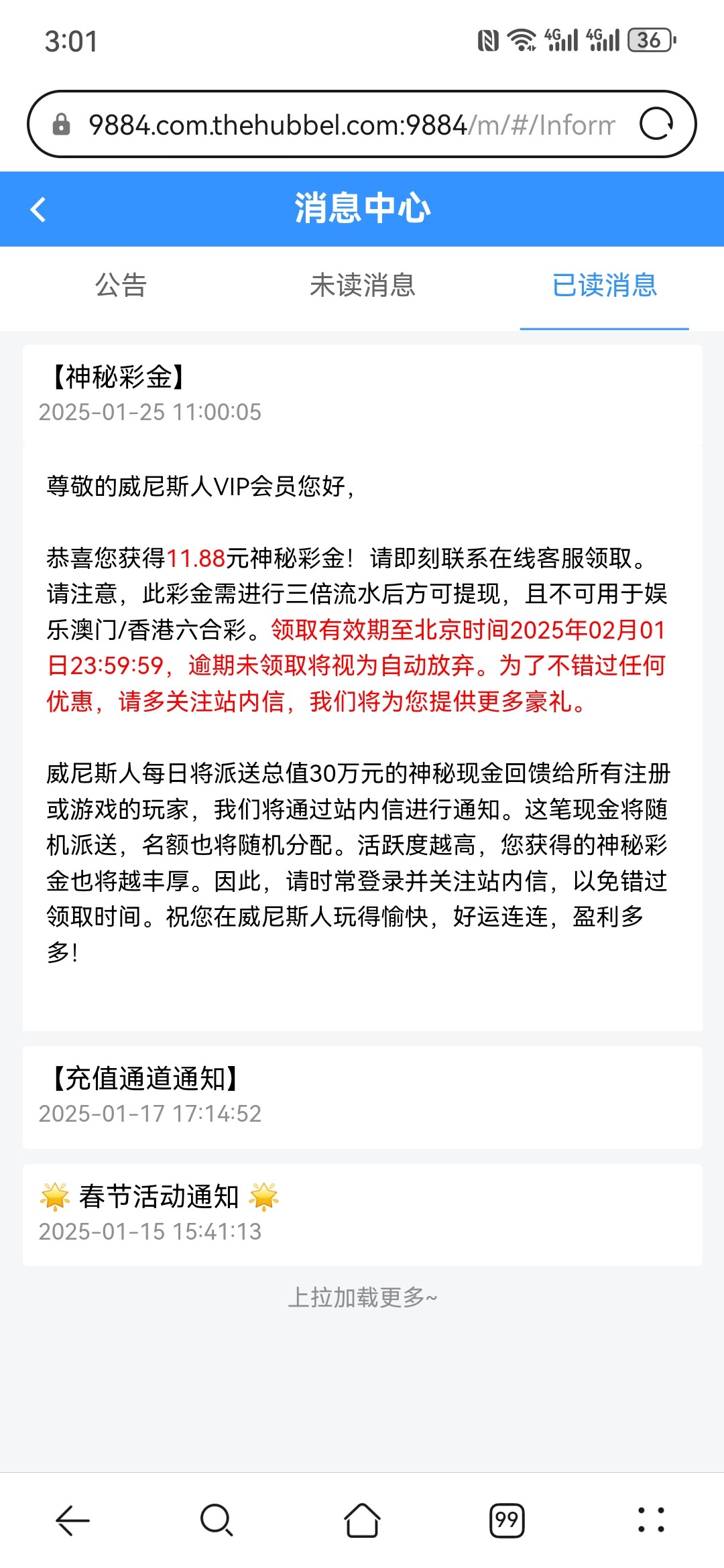Open the browser four-dot menu
The width and height of the screenshot is (724, 1568).
pos(651,1520)
